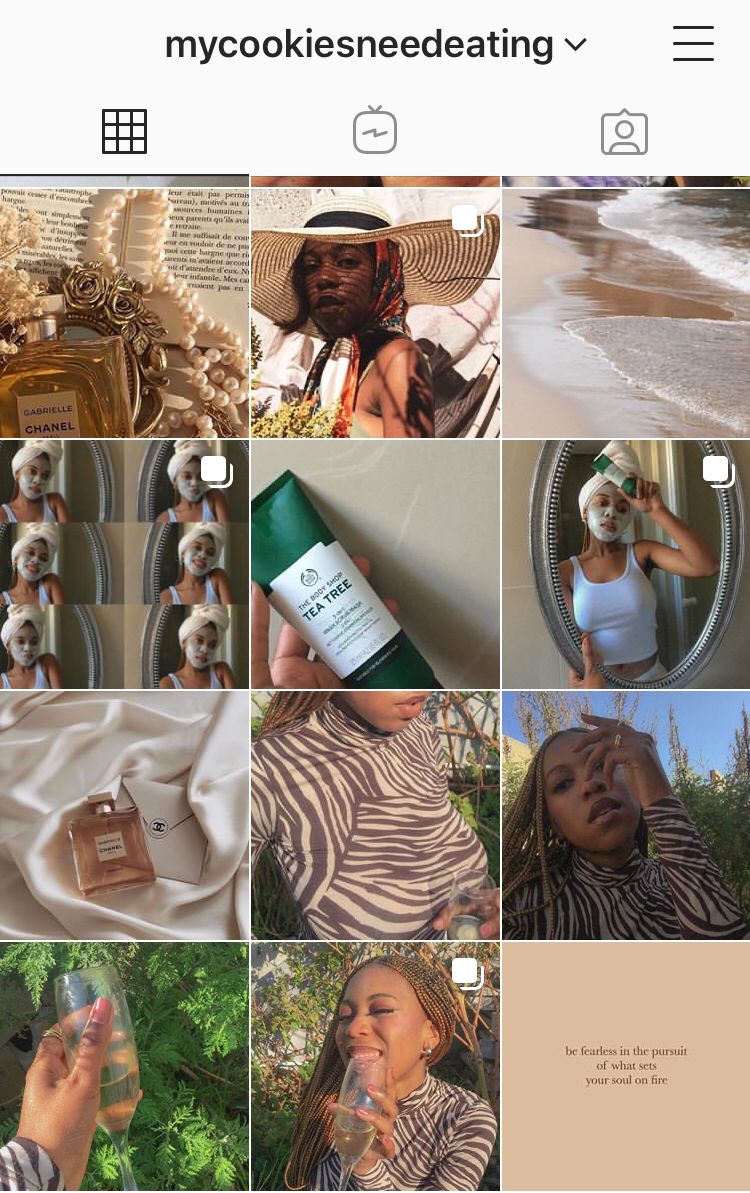Open the face mask collage post
The width and height of the screenshot is (750, 1193).
(x=124, y=565)
